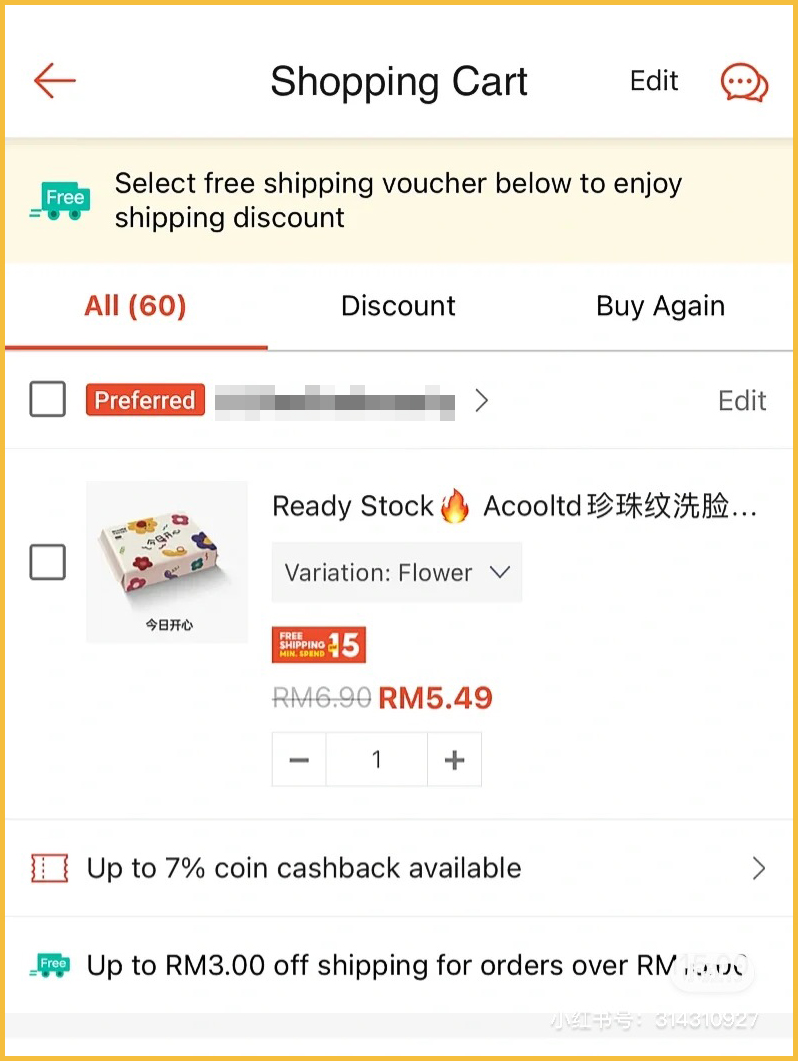
Task: Expand the Variation: Flower dropdown
Action: point(397,573)
